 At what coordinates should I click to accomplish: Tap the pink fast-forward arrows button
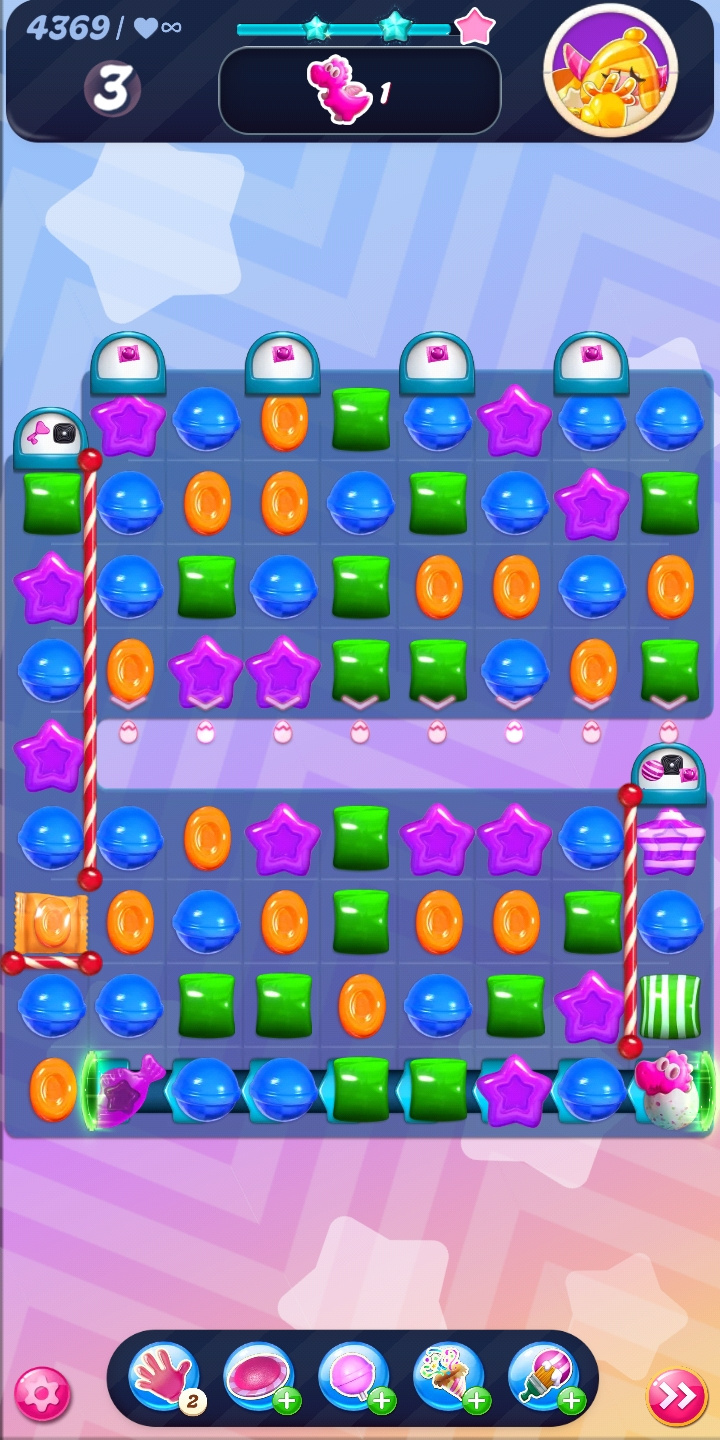pos(677,1395)
